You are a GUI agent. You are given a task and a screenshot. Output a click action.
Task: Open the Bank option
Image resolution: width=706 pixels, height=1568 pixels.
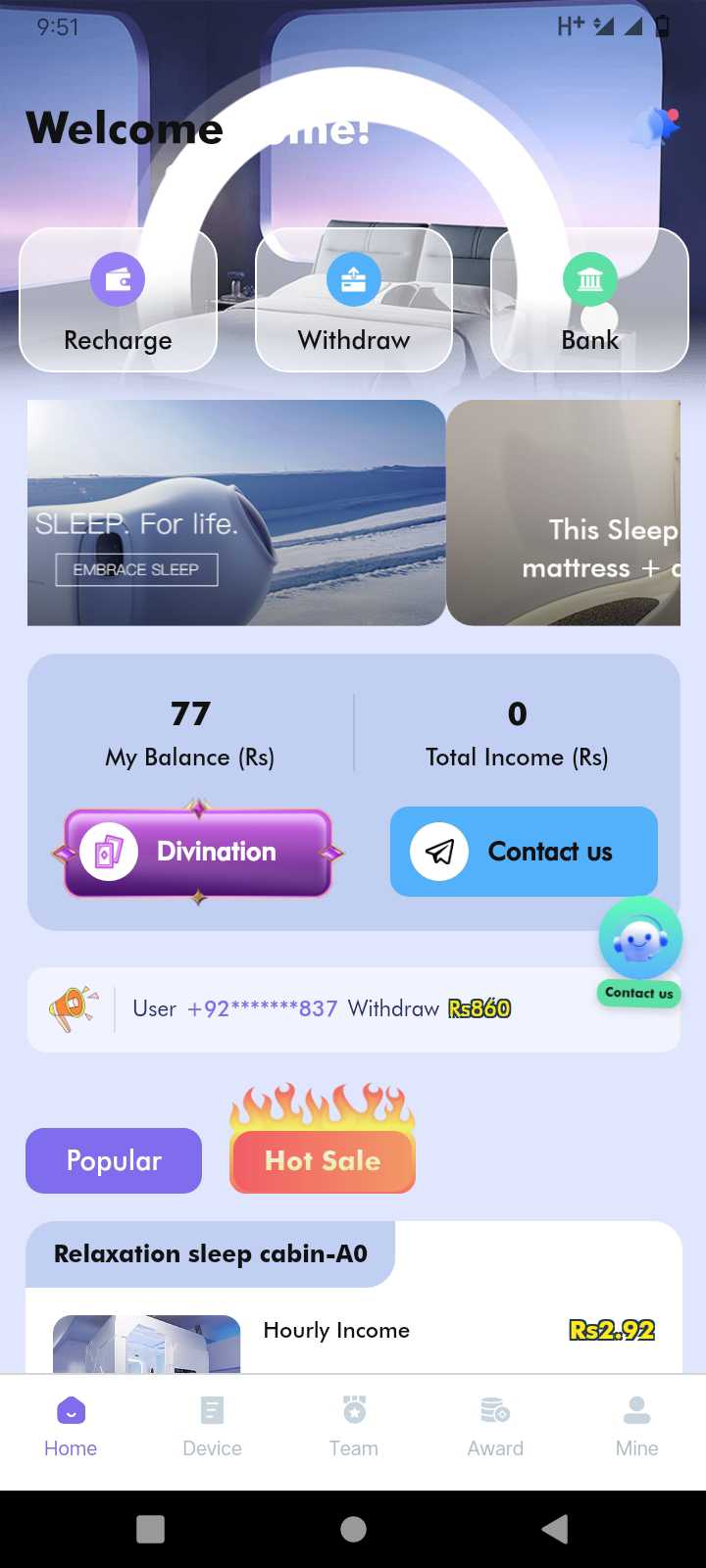[x=589, y=300]
